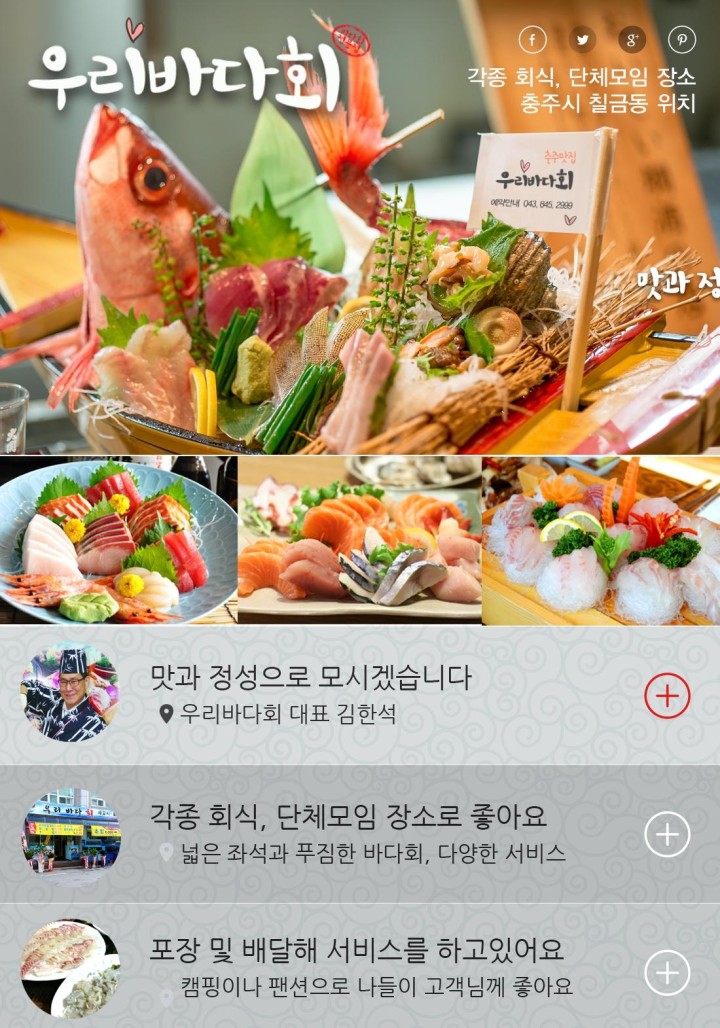Expand the 각종 회식, 단체모임 장소로 좋아요 row
This screenshot has width=720, height=1028.
click(x=667, y=834)
